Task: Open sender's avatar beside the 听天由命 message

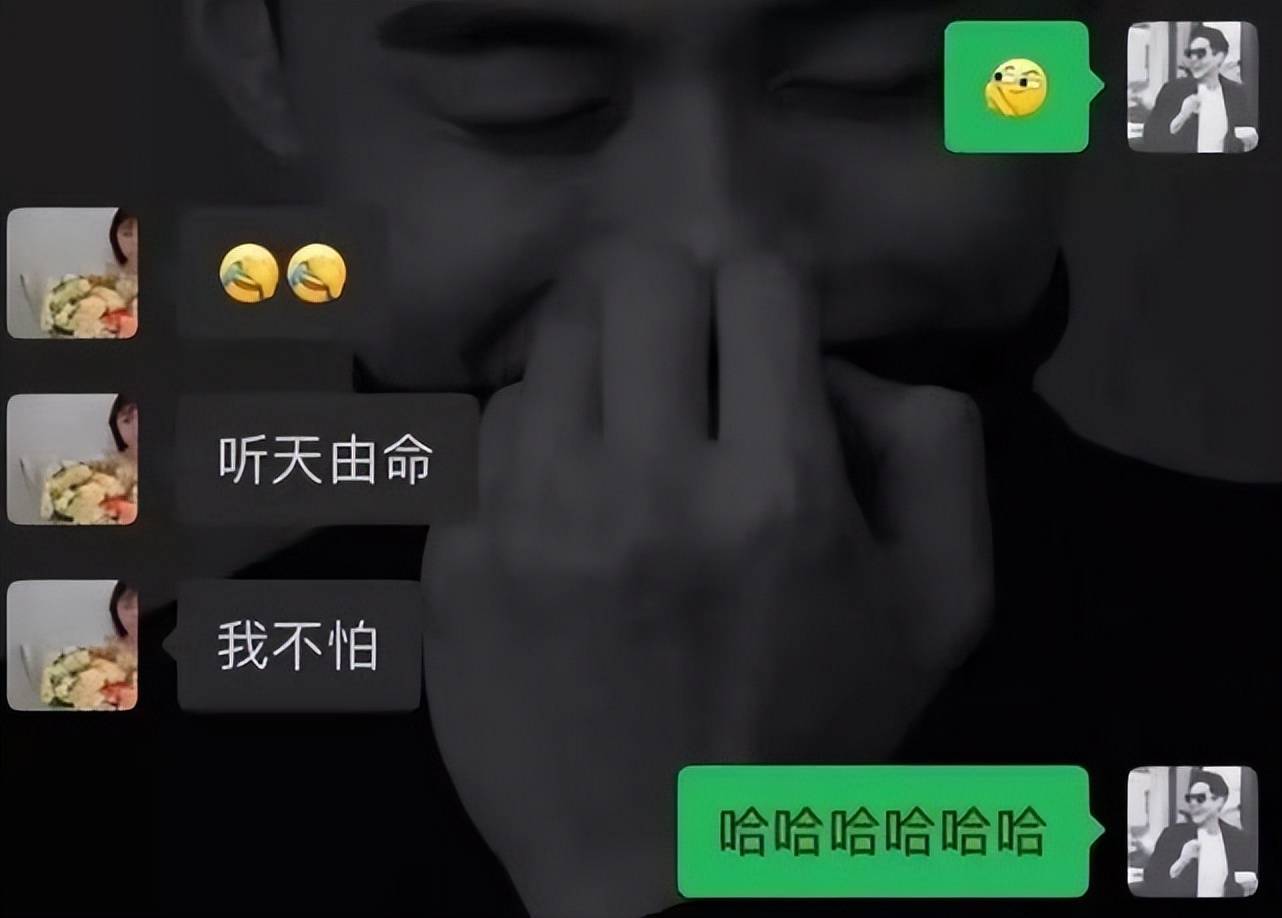Action: (x=72, y=459)
